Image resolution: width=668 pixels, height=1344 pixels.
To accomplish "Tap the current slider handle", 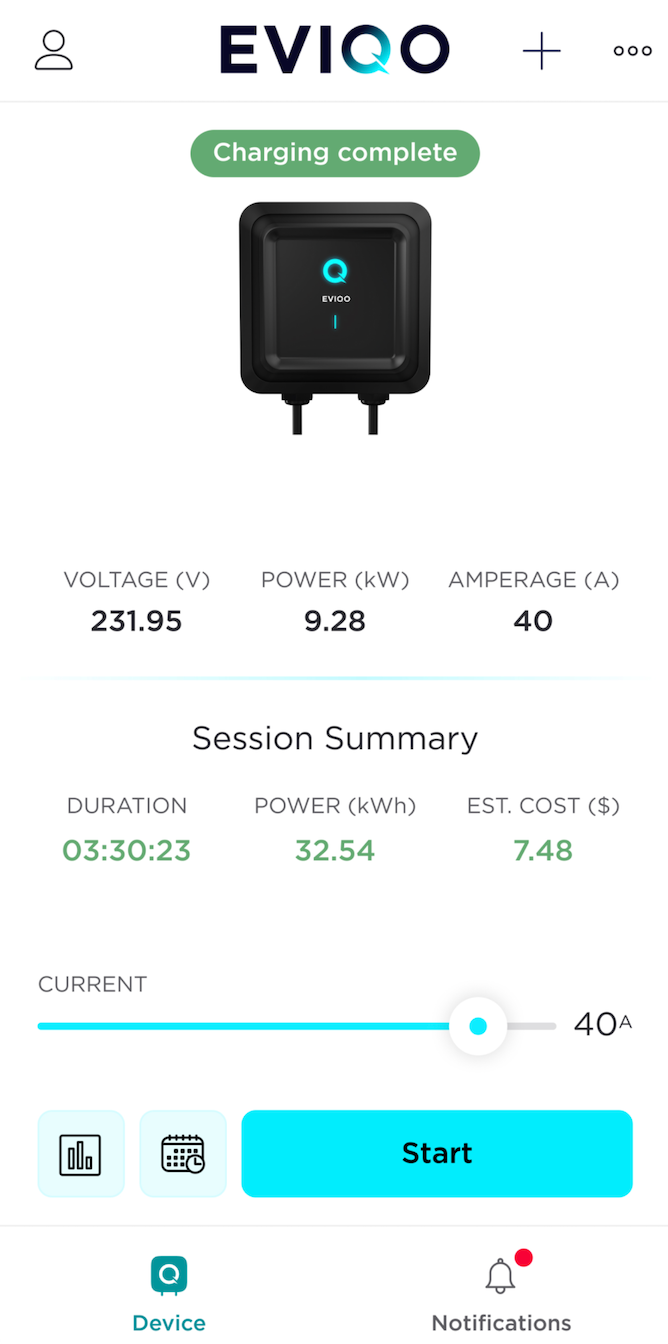I will 478,1026.
